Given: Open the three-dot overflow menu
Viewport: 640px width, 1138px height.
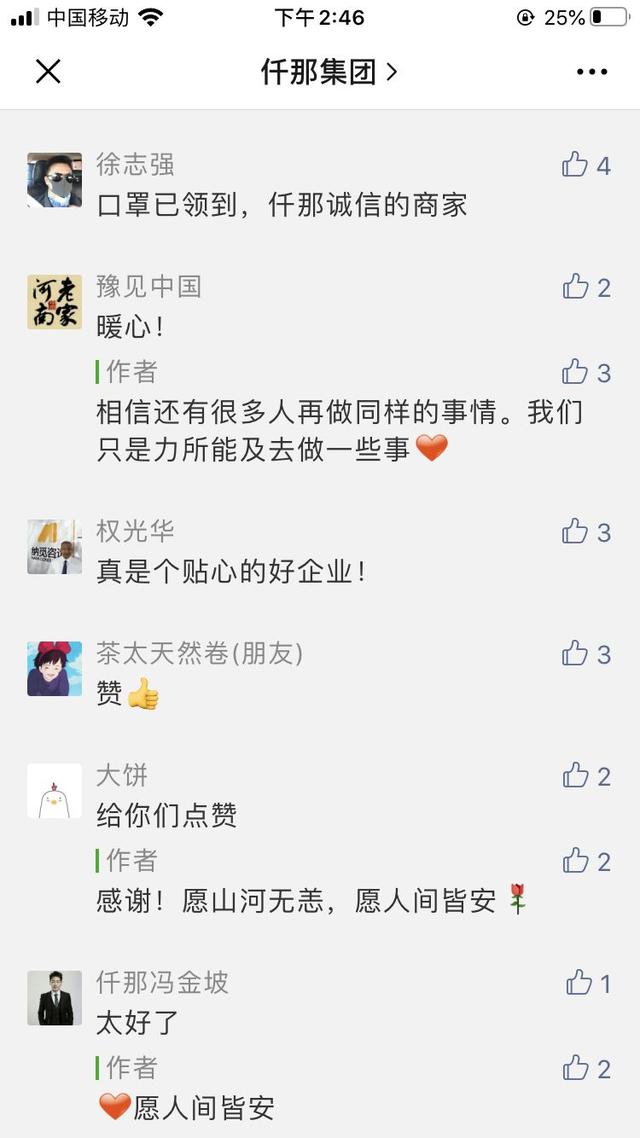Looking at the screenshot, I should (592, 71).
